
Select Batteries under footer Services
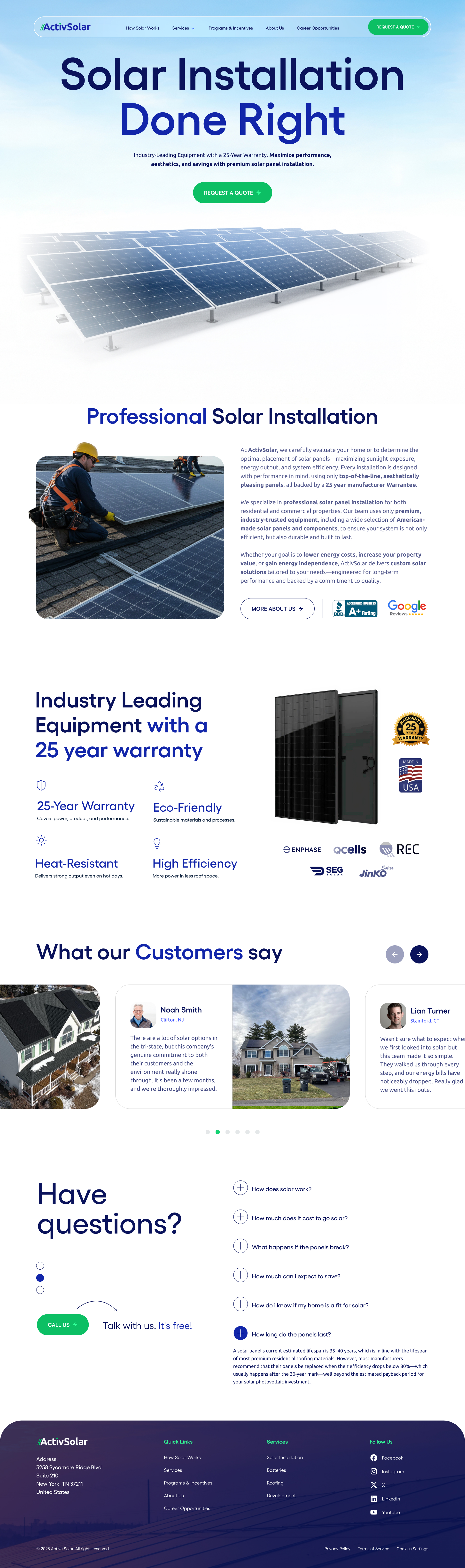[276, 1470]
